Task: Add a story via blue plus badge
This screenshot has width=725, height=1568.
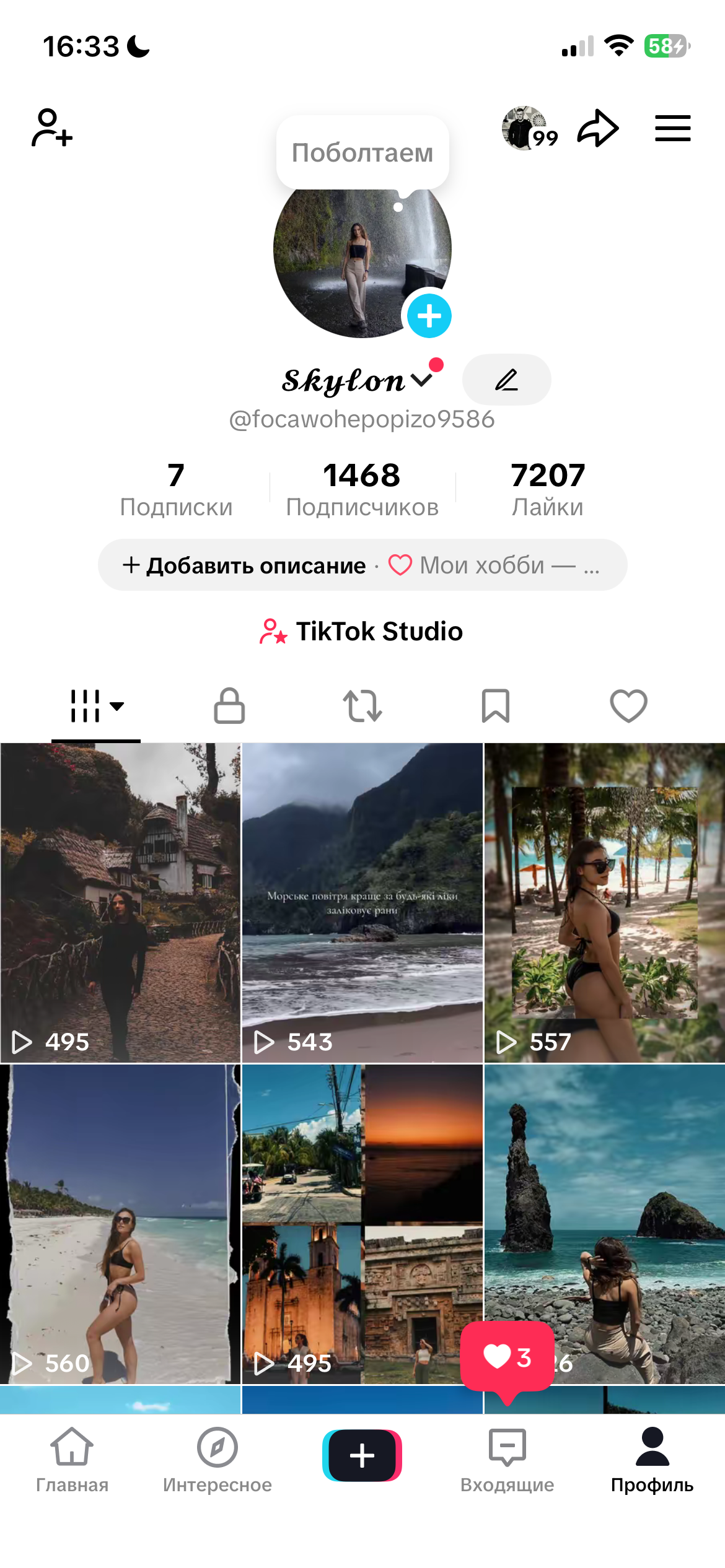Action: (429, 316)
